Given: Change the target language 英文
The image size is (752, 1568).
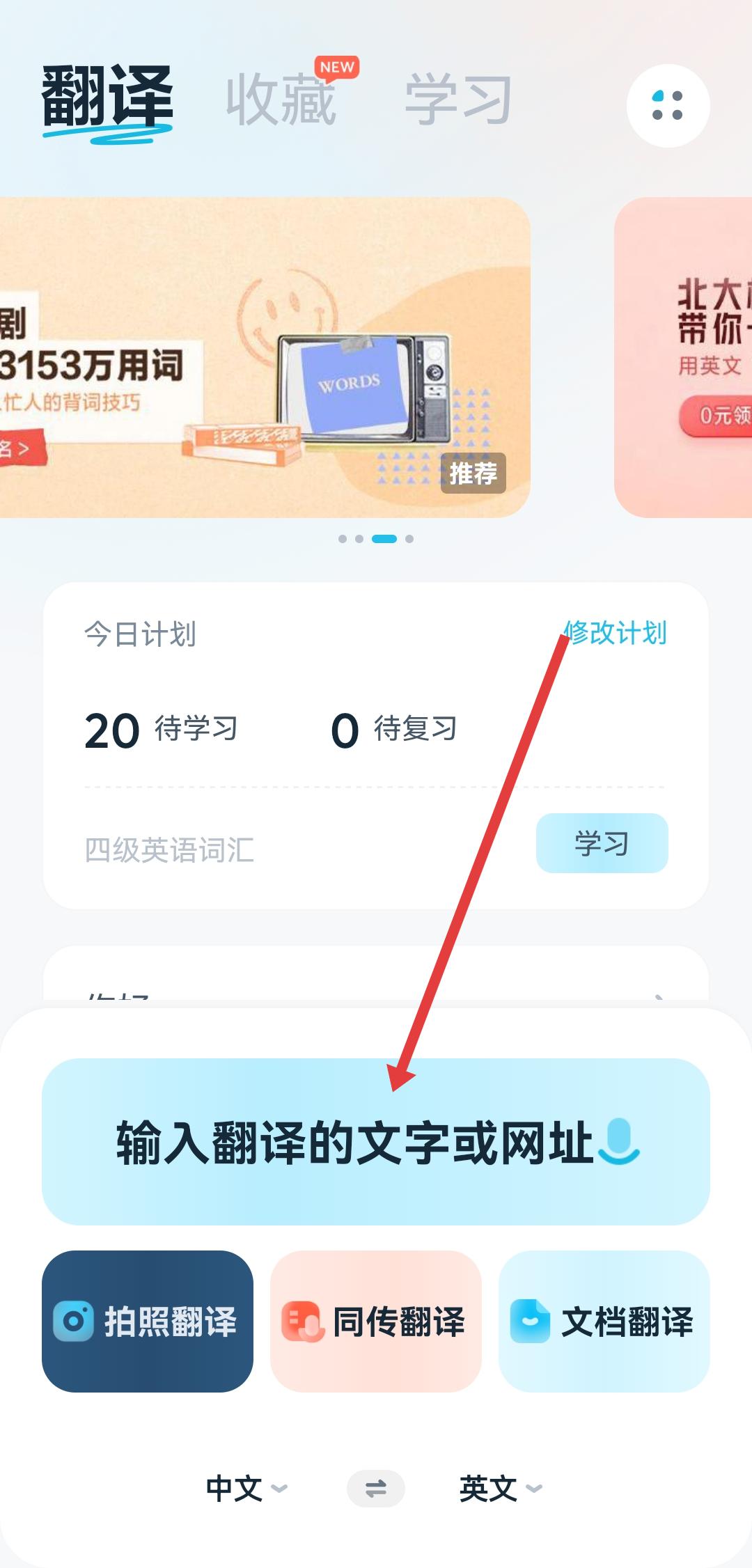Looking at the screenshot, I should [500, 1489].
